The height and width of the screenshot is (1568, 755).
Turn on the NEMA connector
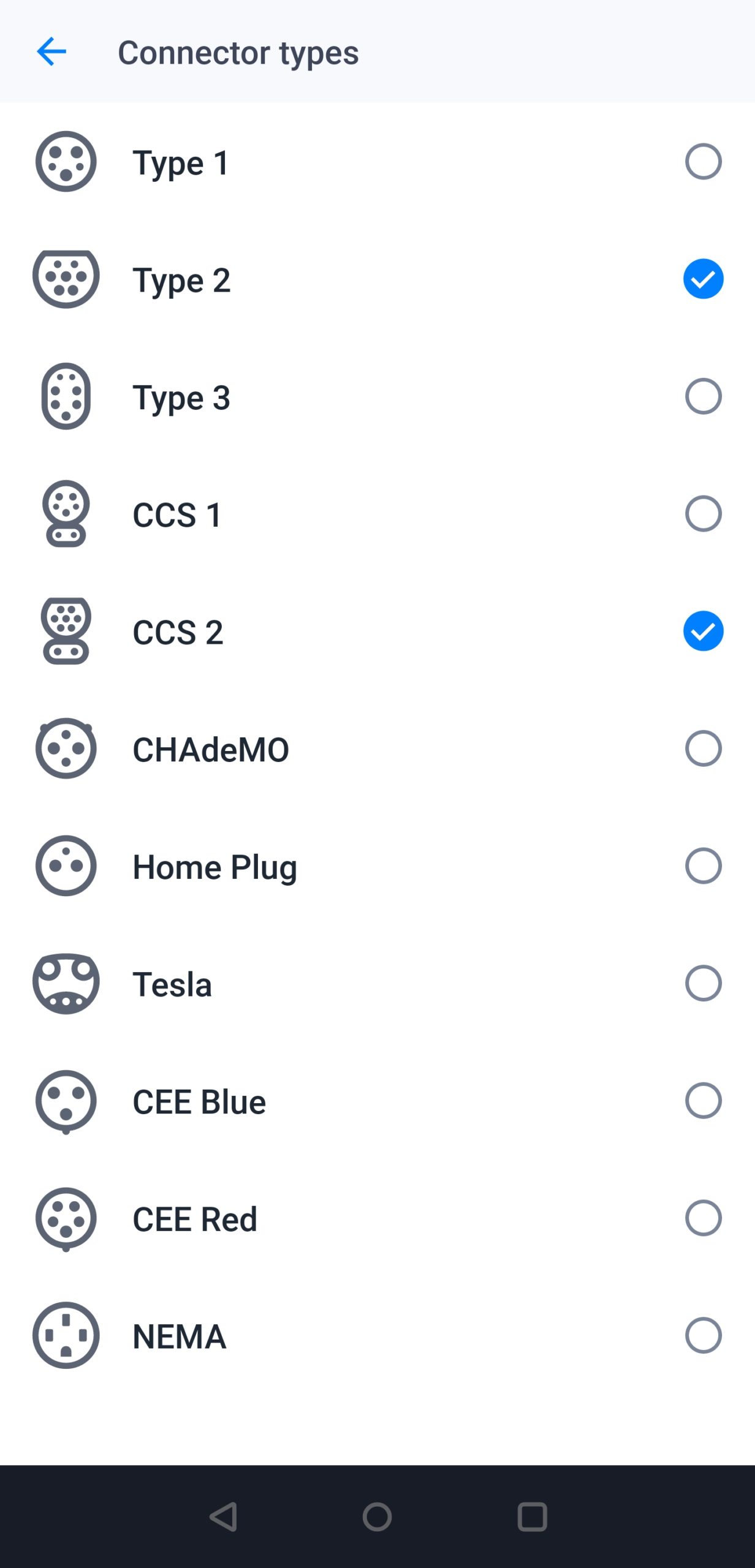pyautogui.click(x=703, y=1335)
